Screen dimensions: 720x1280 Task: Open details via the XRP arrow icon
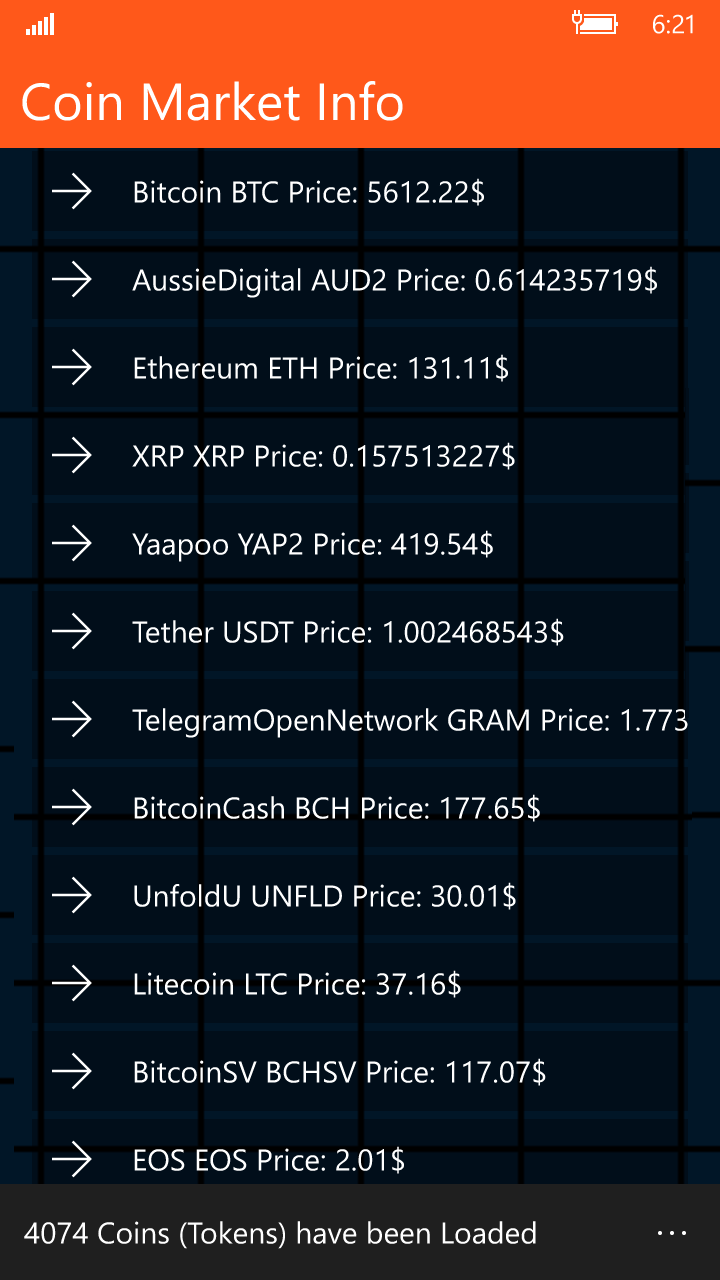[72, 456]
